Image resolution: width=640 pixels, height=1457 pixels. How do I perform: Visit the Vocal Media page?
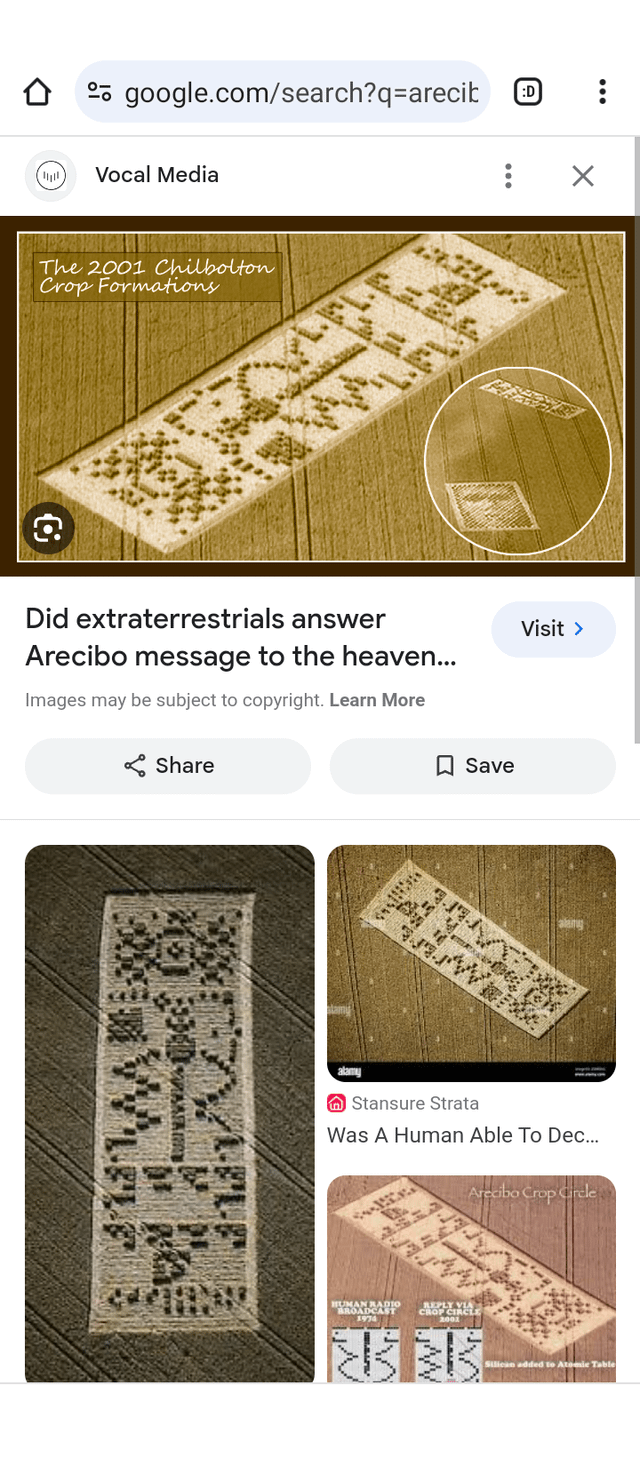(x=552, y=629)
